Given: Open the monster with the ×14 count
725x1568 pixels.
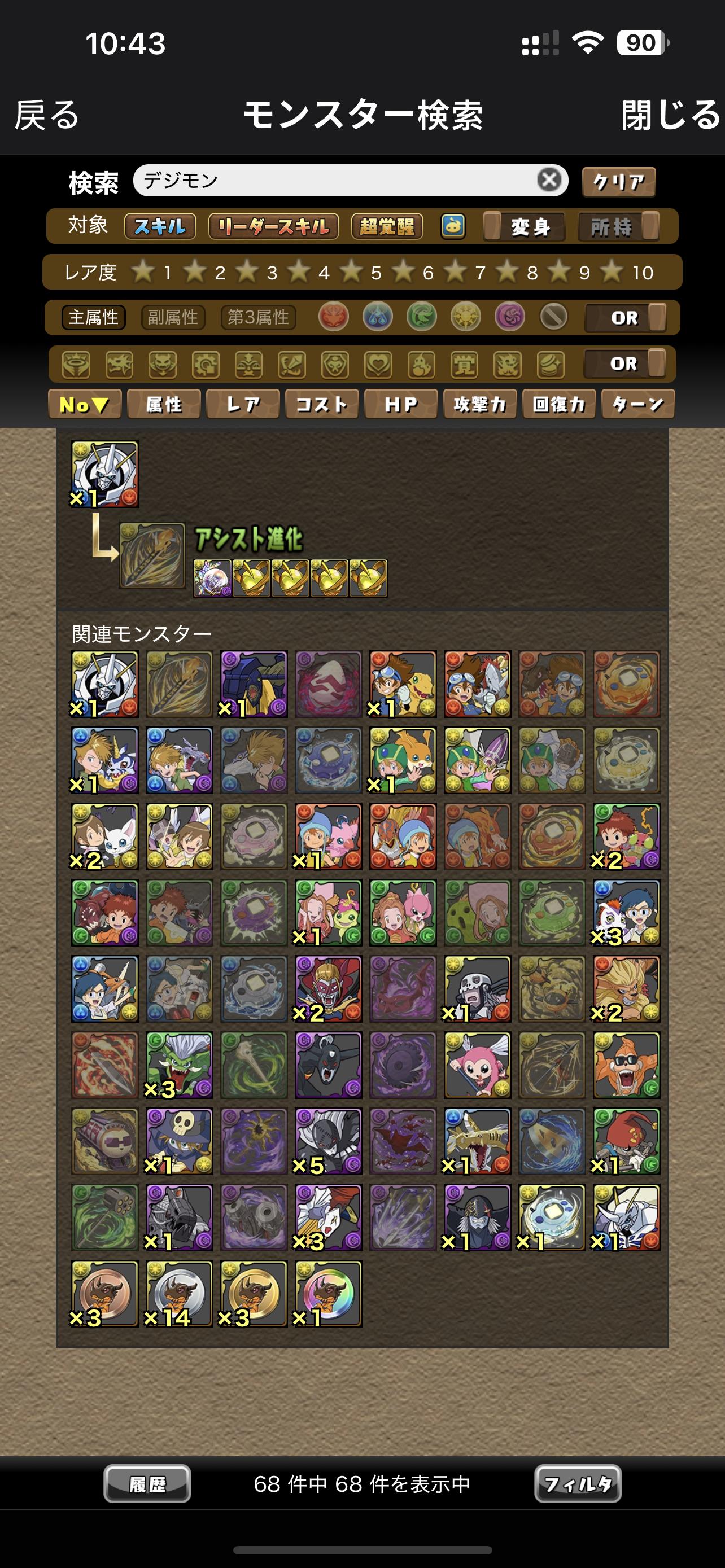Looking at the screenshot, I should 179,1294.
